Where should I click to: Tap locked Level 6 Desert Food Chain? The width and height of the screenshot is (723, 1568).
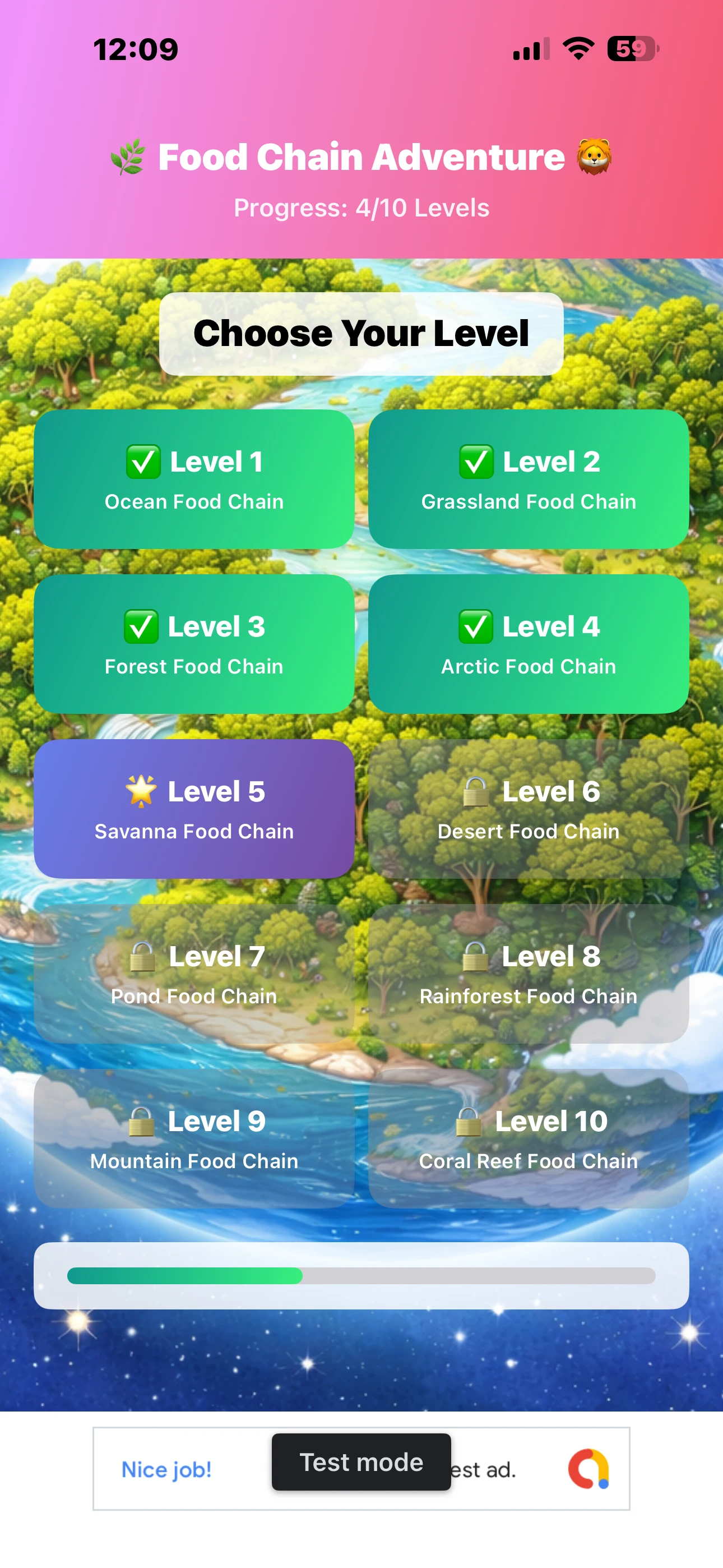529,809
